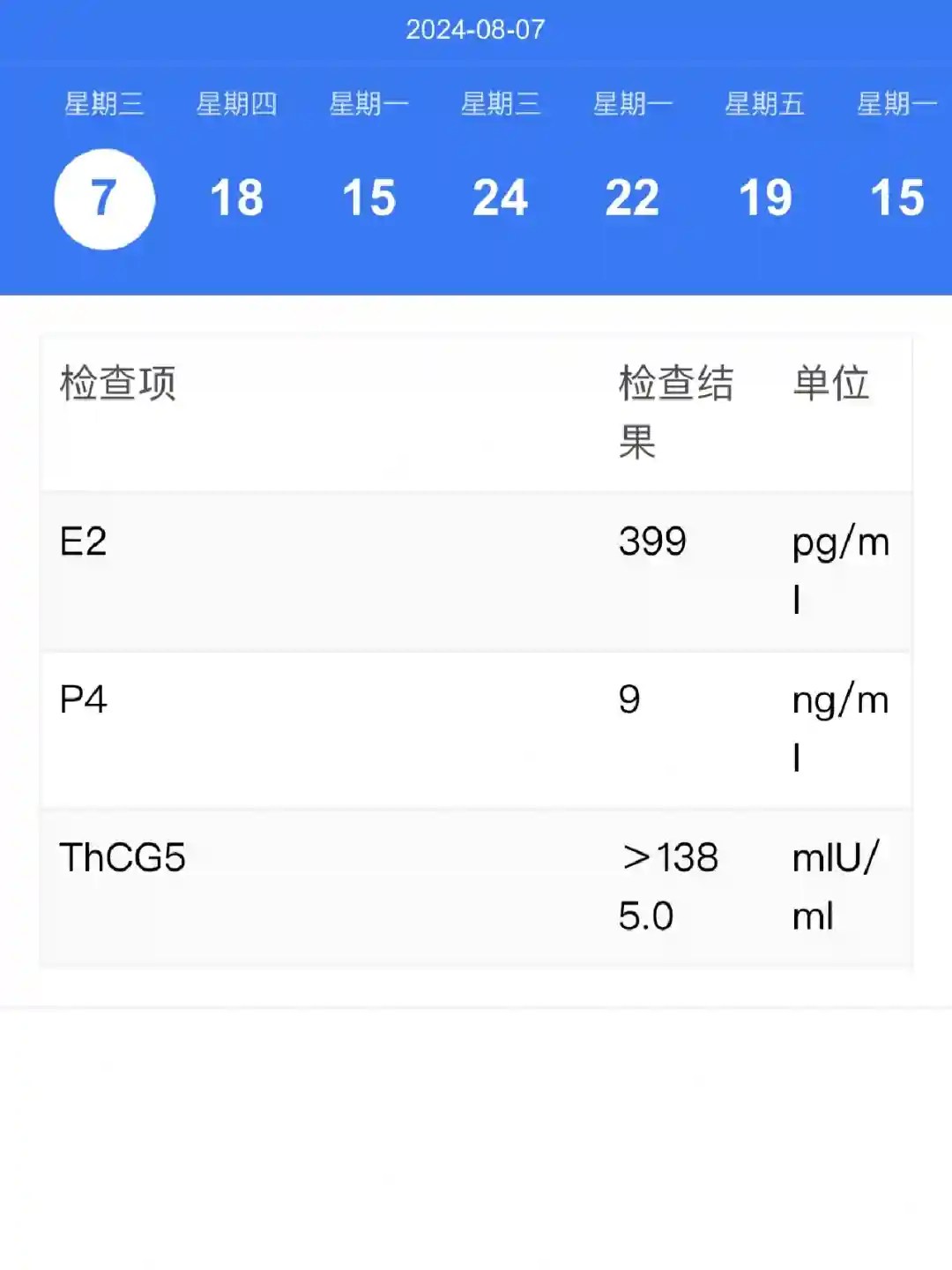Switch to 星期四 18 results
The height and width of the screenshot is (1270, 952).
coord(236,198)
